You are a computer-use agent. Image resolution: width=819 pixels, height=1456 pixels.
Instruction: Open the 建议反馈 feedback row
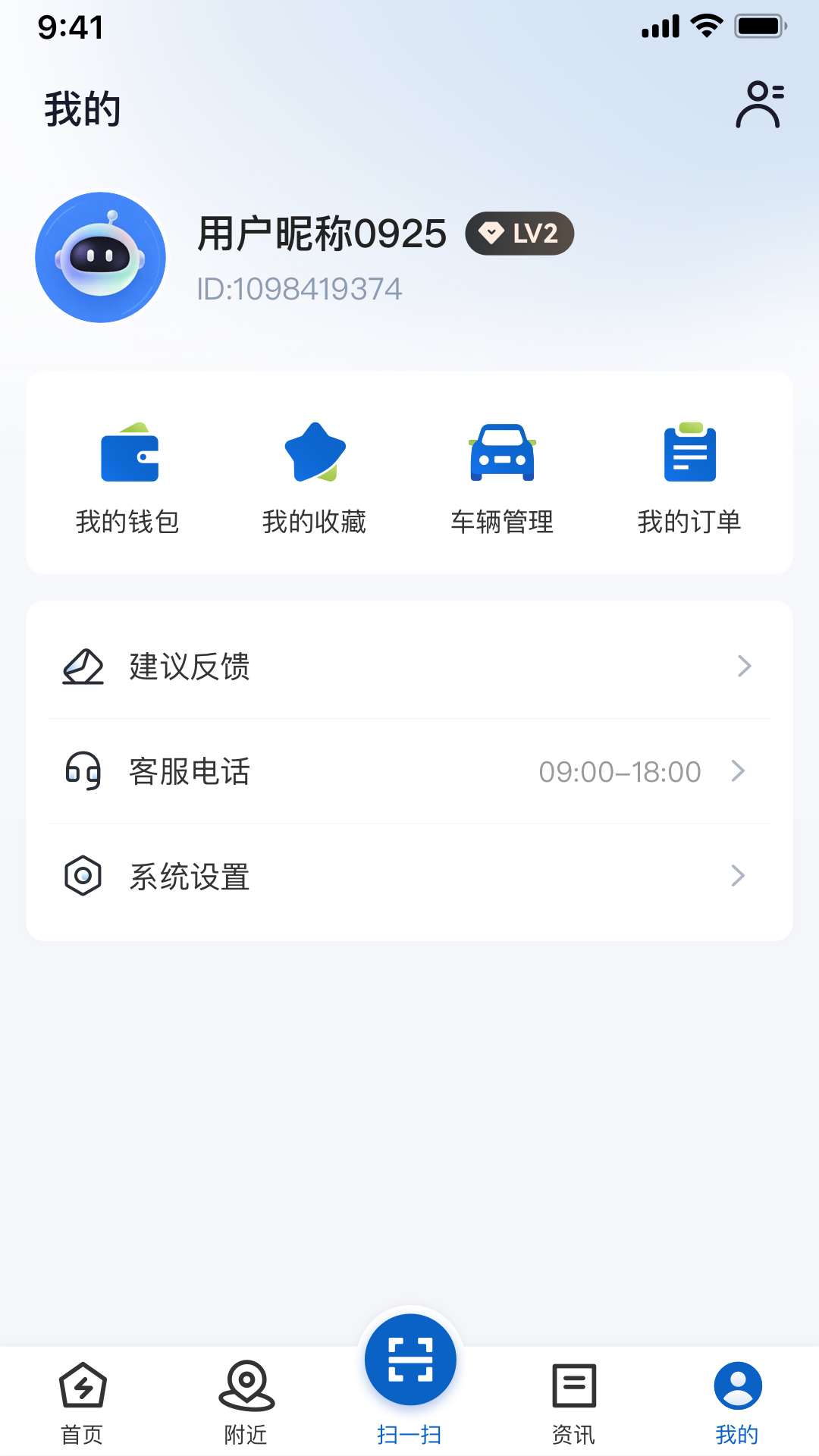tap(409, 667)
